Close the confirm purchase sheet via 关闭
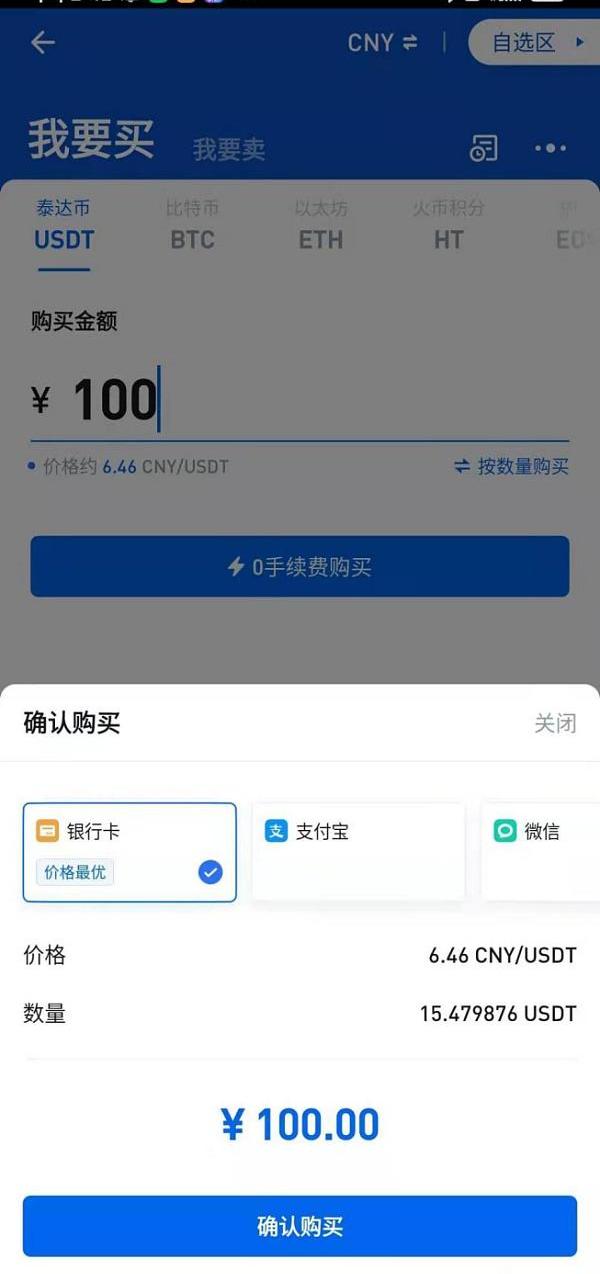600x1274 pixels. pyautogui.click(x=555, y=724)
